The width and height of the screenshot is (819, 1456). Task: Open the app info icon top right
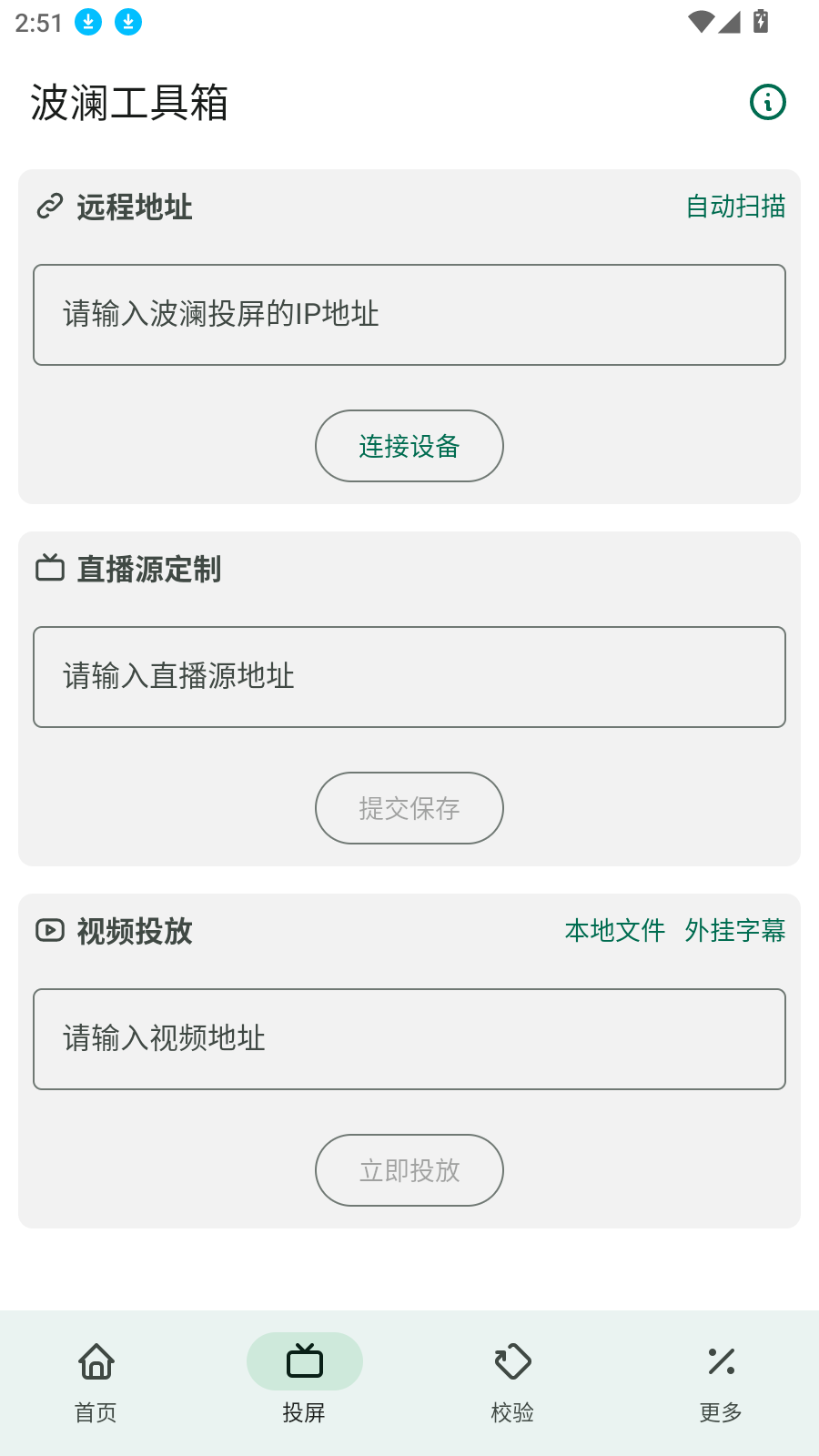pyautogui.click(x=767, y=102)
